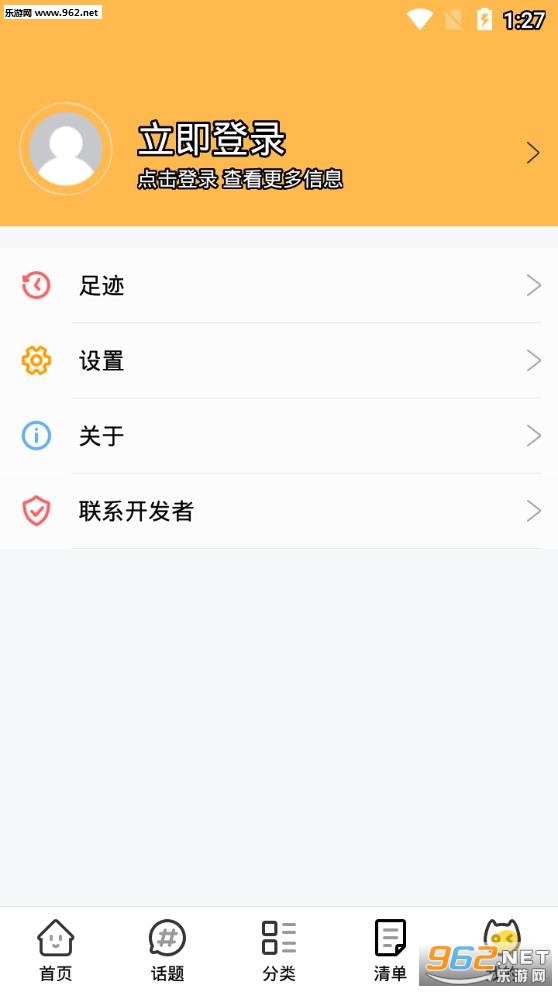
Task: Open the 足迹 history row
Action: [279, 285]
